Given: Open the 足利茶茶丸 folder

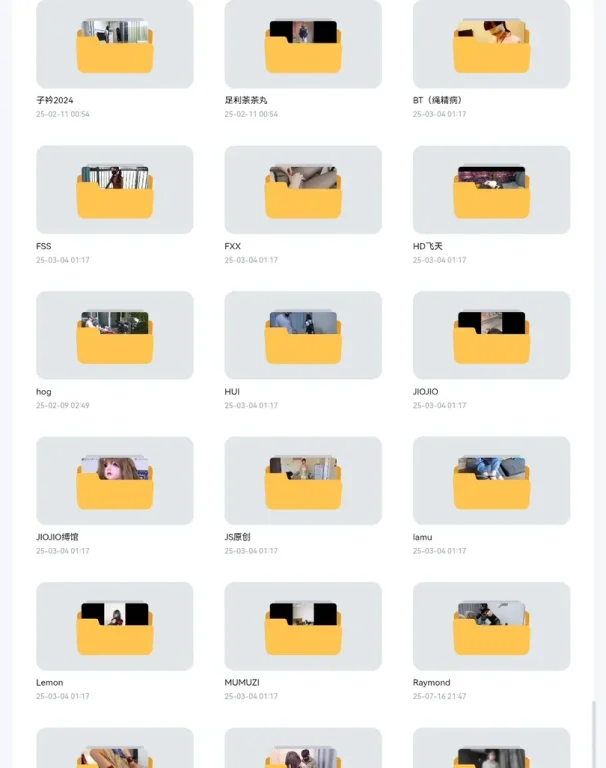Looking at the screenshot, I should click(303, 45).
